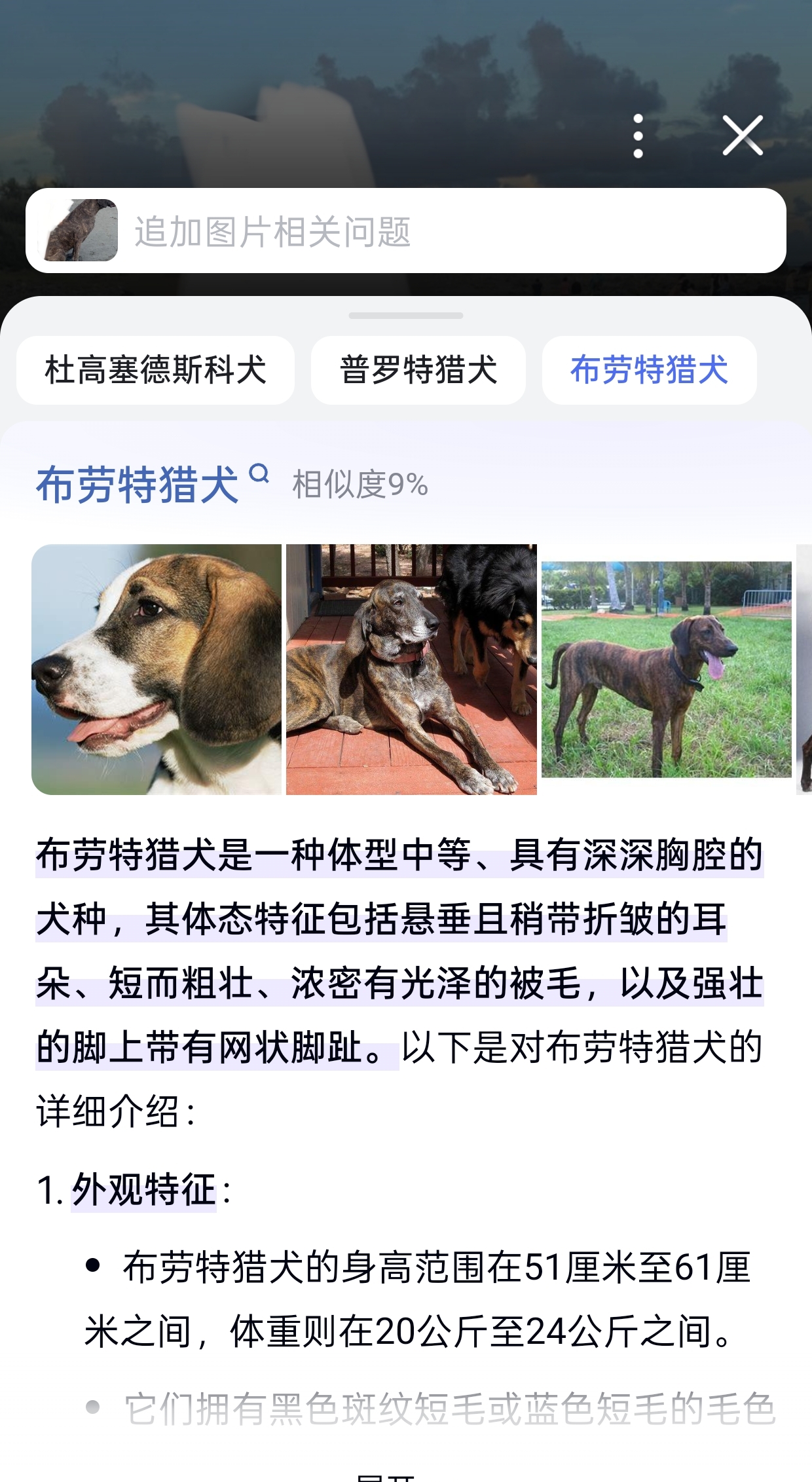Open the brindle dog standing on grass photo
This screenshot has height=1482, width=812.
667,669
